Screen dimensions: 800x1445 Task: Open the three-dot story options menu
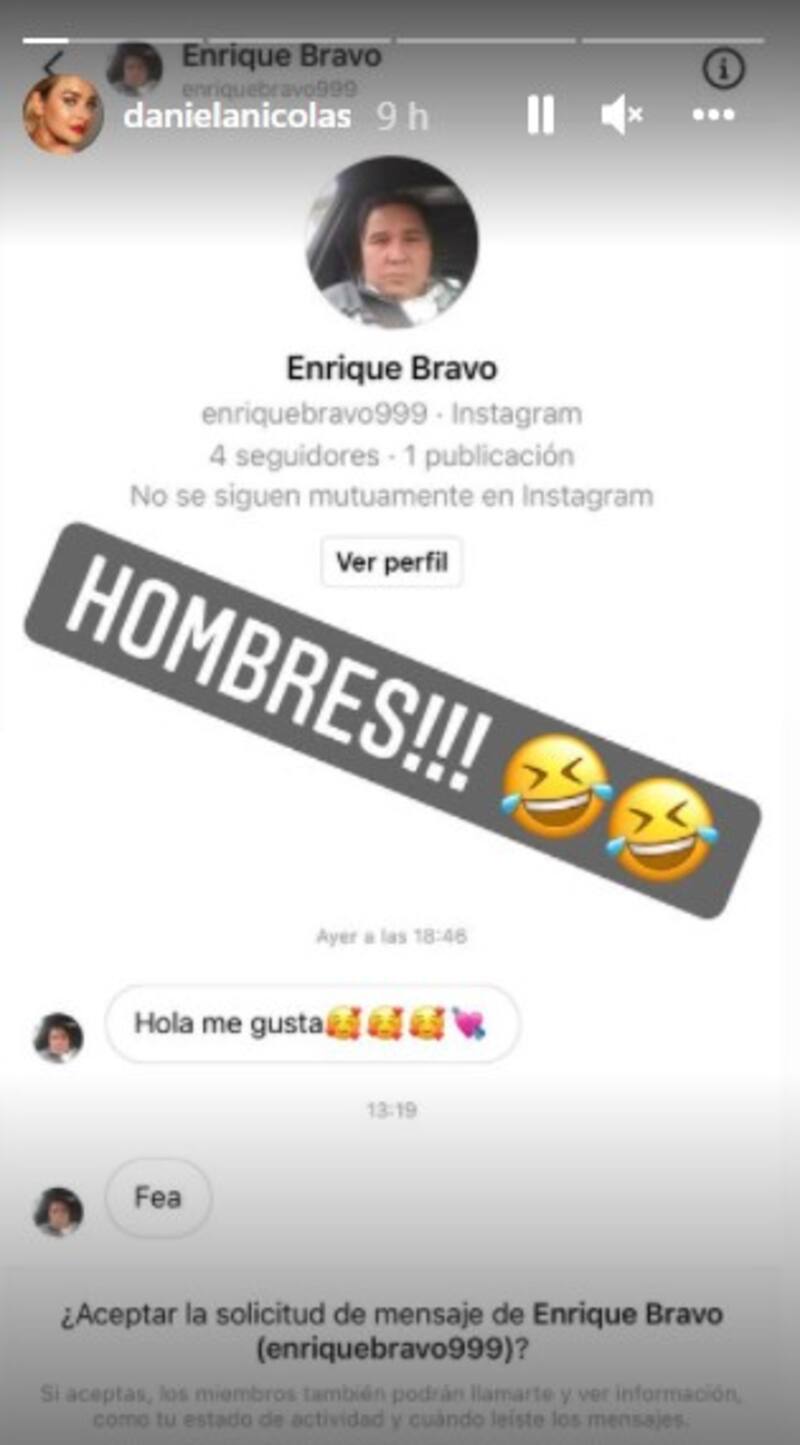(x=713, y=116)
